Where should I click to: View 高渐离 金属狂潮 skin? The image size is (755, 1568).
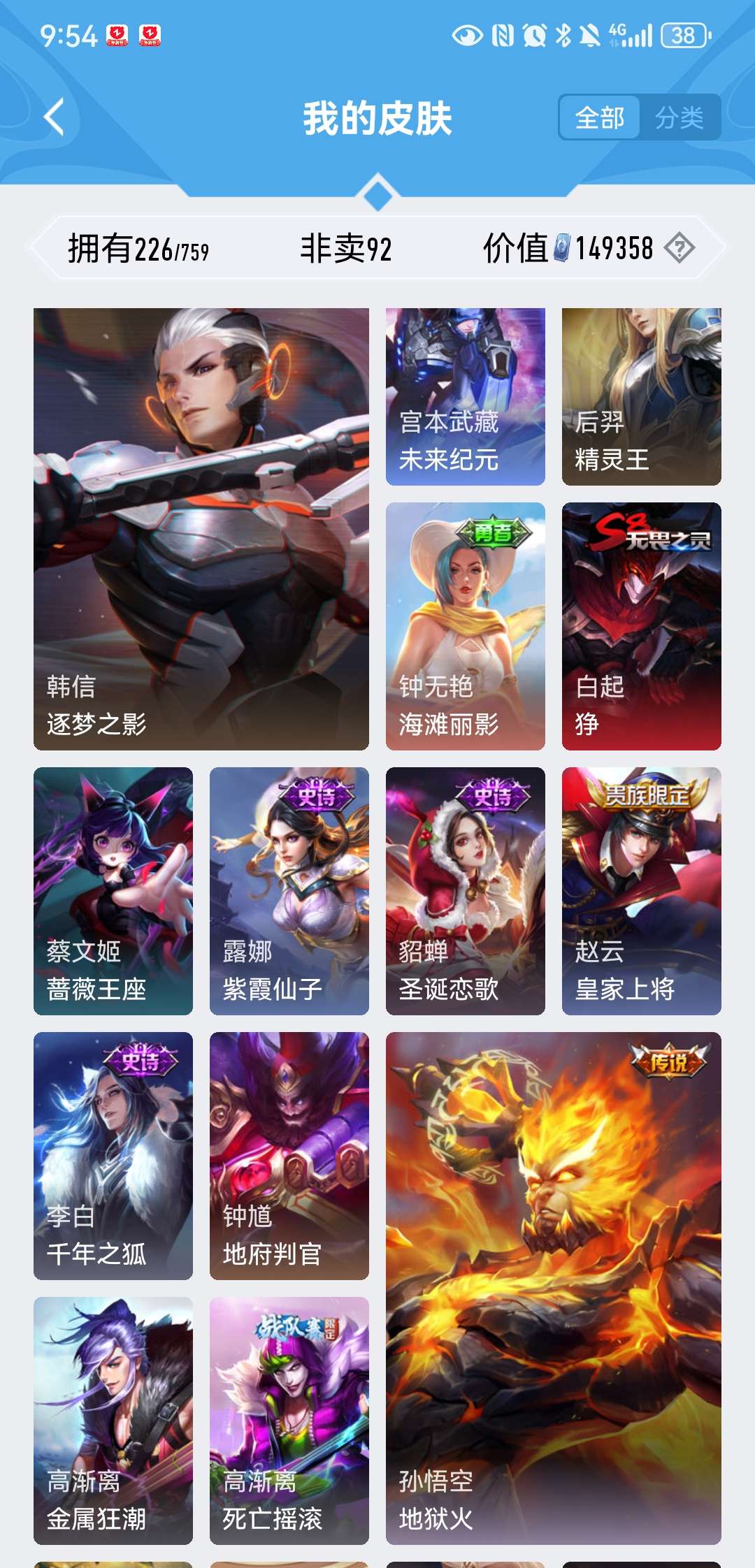113,1421
